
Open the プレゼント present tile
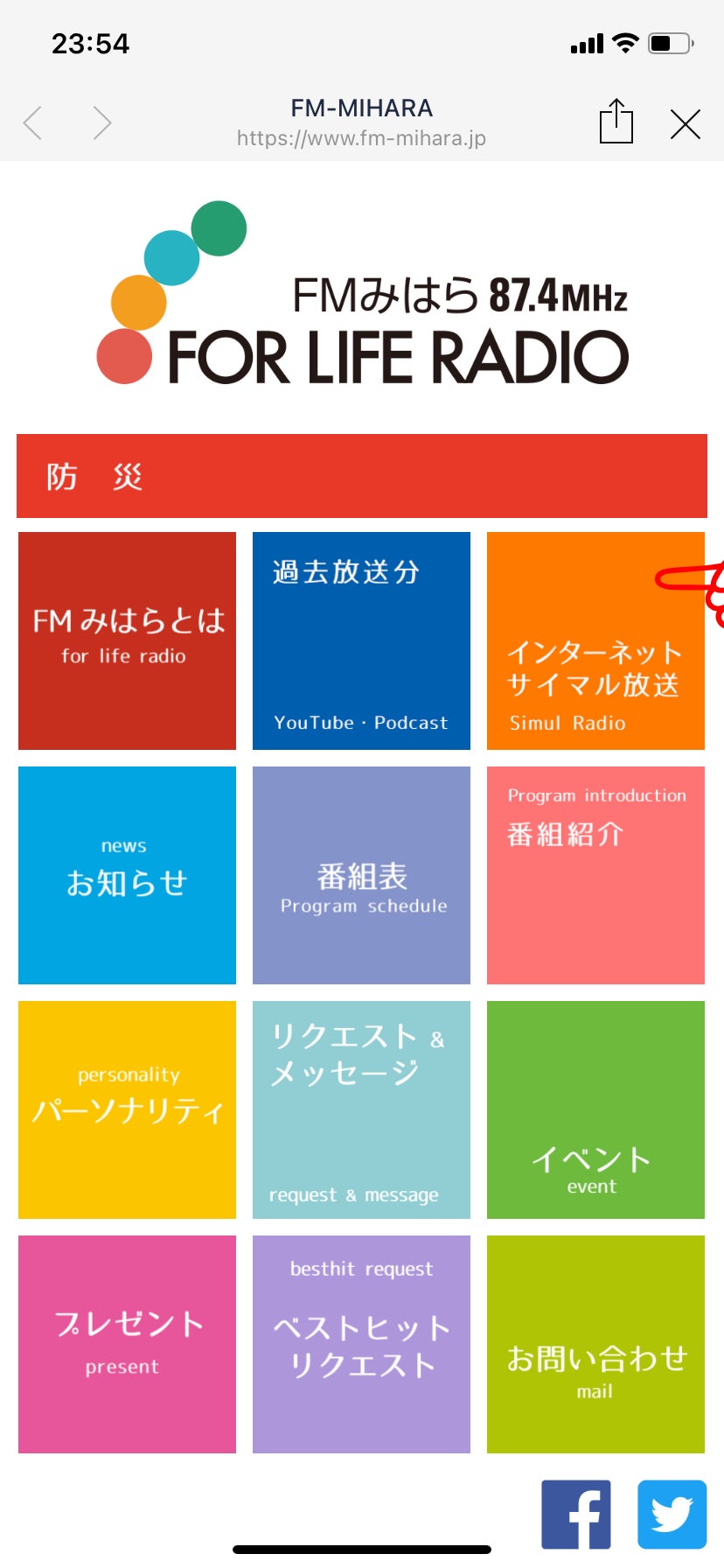click(x=127, y=1344)
